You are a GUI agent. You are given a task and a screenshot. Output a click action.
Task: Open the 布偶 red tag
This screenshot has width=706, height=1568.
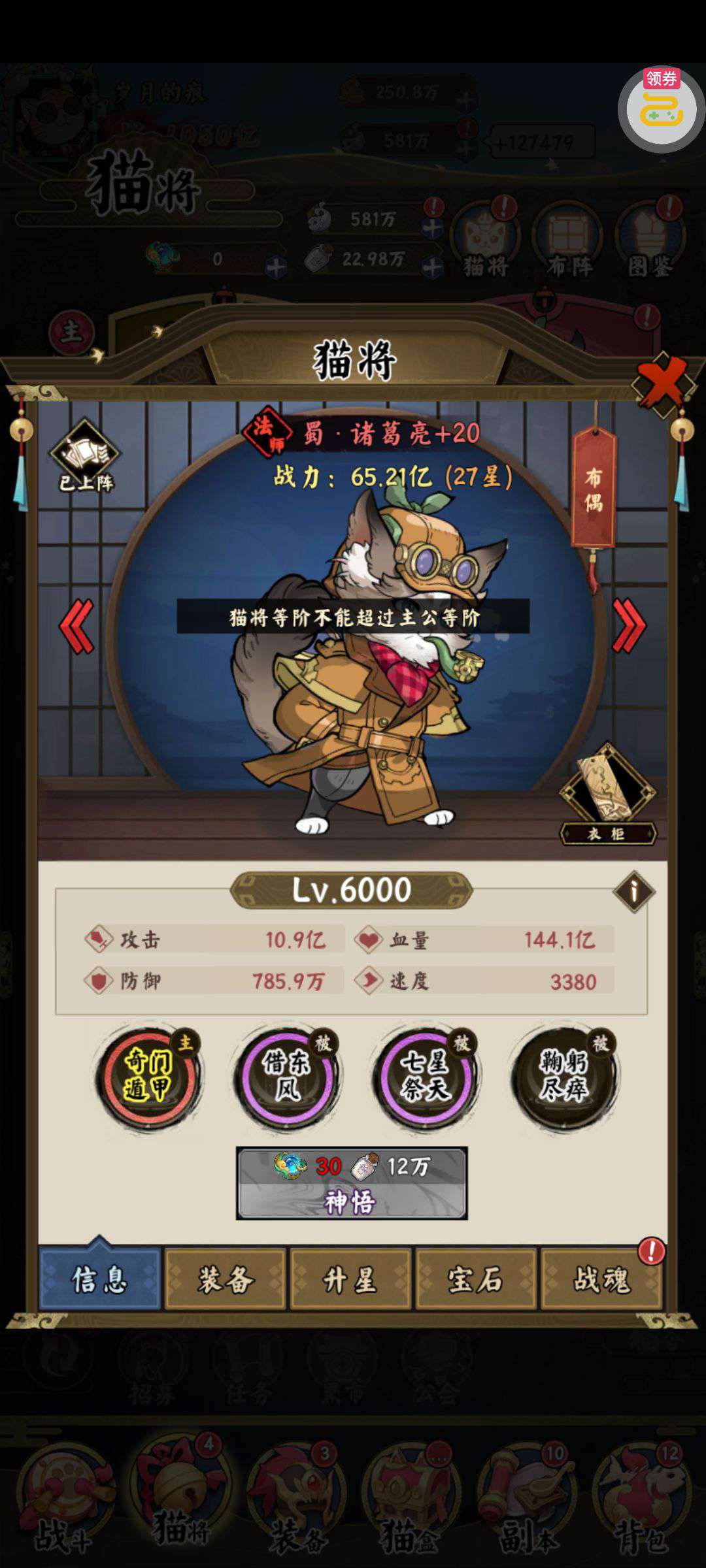594,489
